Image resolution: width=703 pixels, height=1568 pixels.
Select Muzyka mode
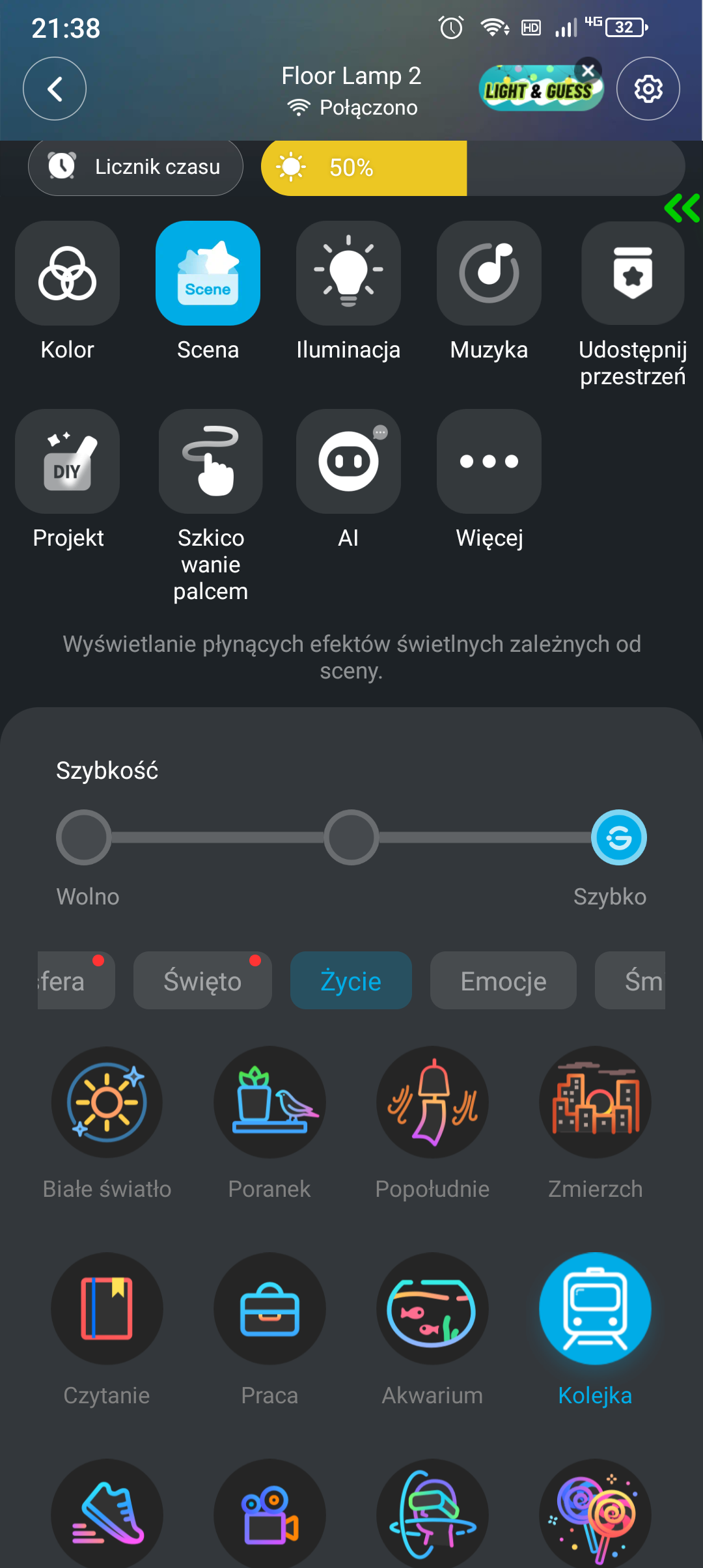point(489,273)
